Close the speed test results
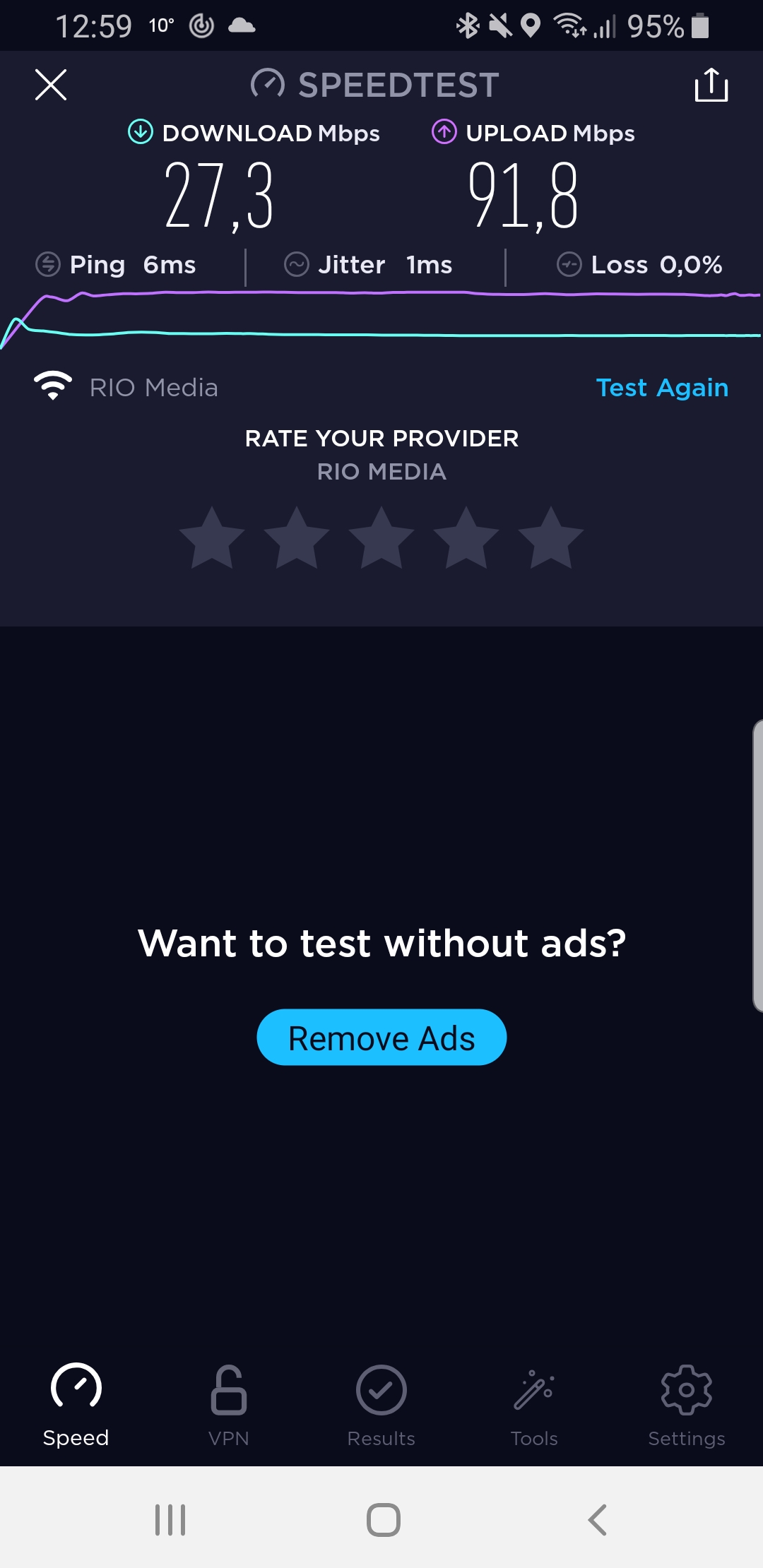This screenshot has height=1568, width=763. pos(51,85)
